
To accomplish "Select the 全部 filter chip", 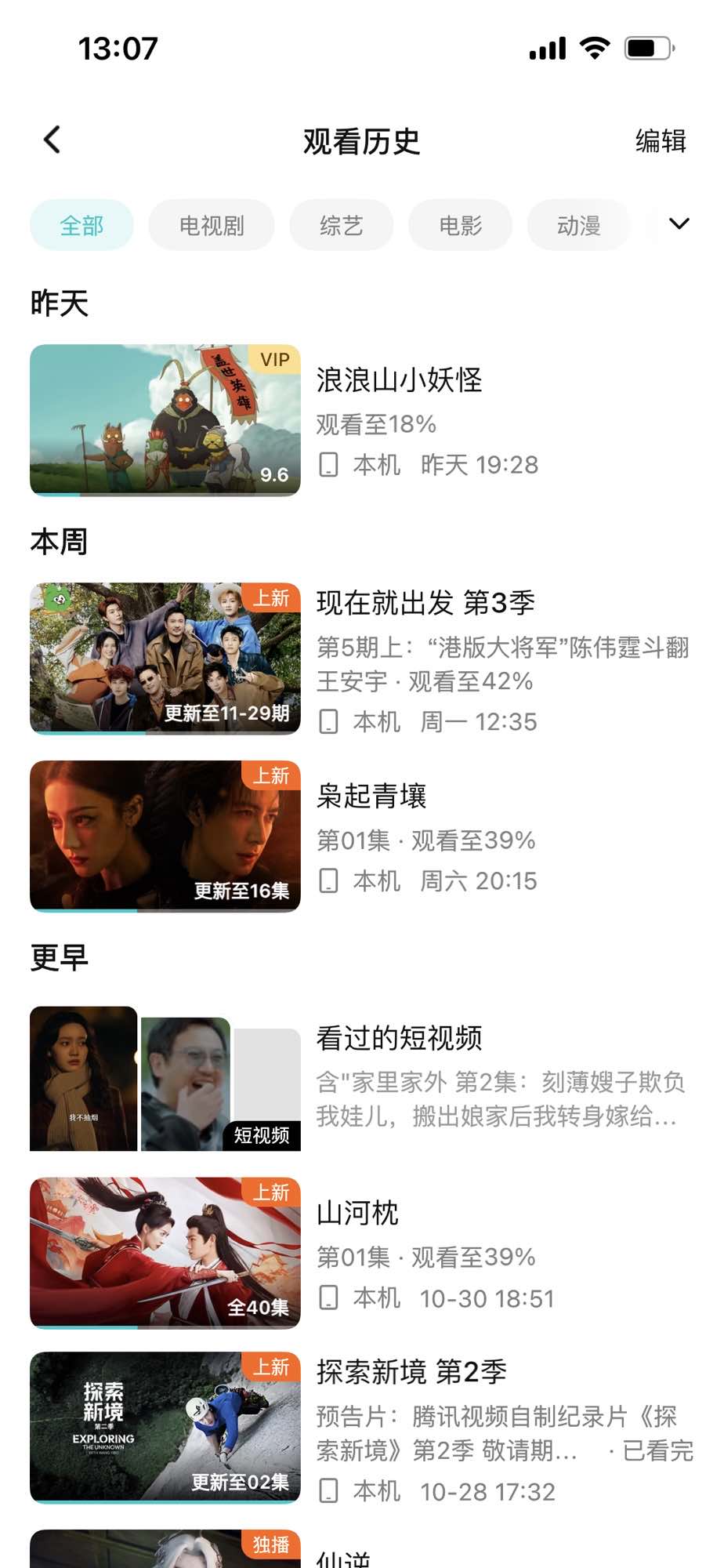I will pyautogui.click(x=81, y=226).
